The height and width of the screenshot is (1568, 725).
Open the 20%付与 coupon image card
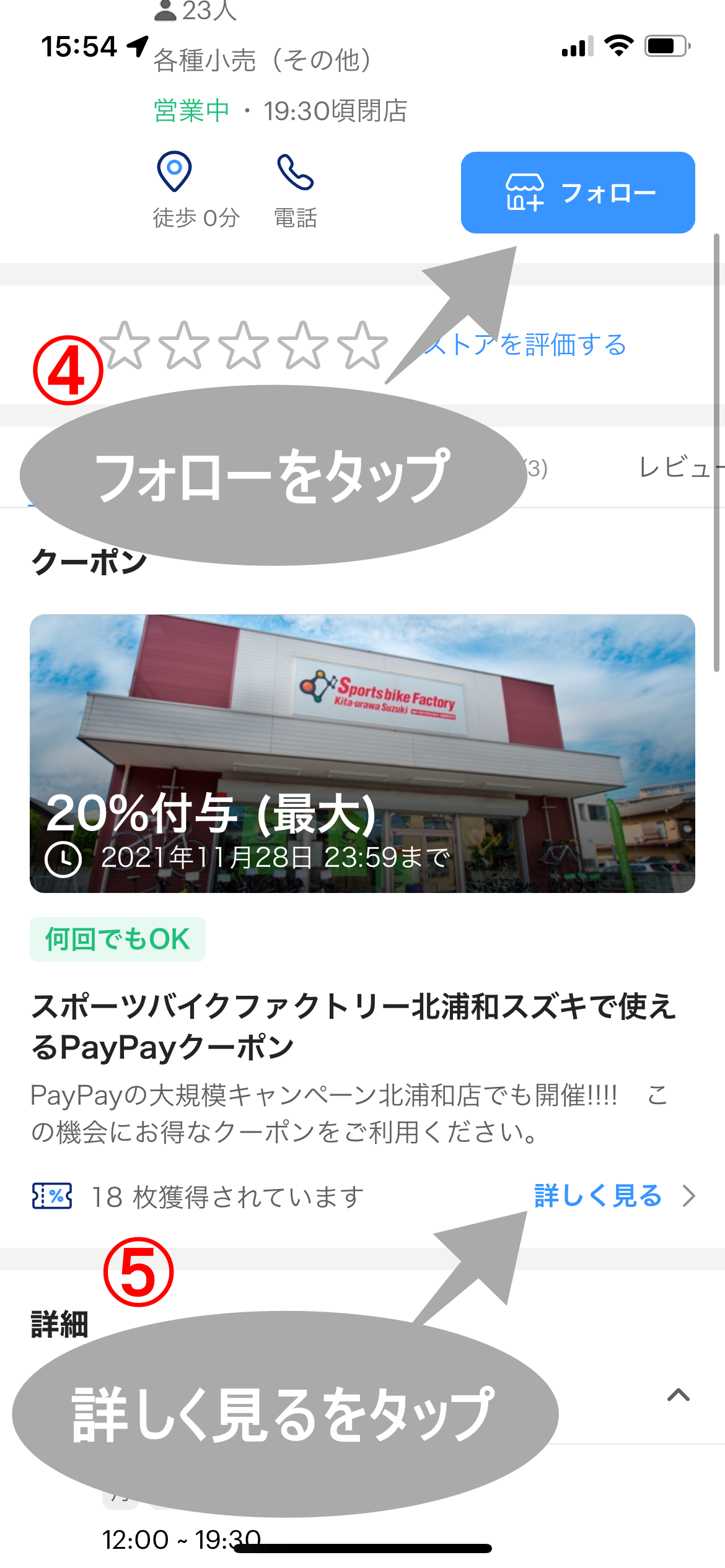click(x=362, y=753)
